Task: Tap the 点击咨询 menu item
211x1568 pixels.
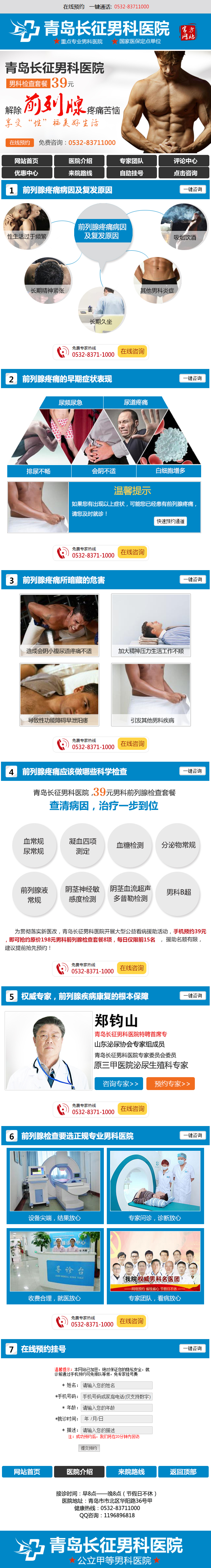Action: coord(184,173)
